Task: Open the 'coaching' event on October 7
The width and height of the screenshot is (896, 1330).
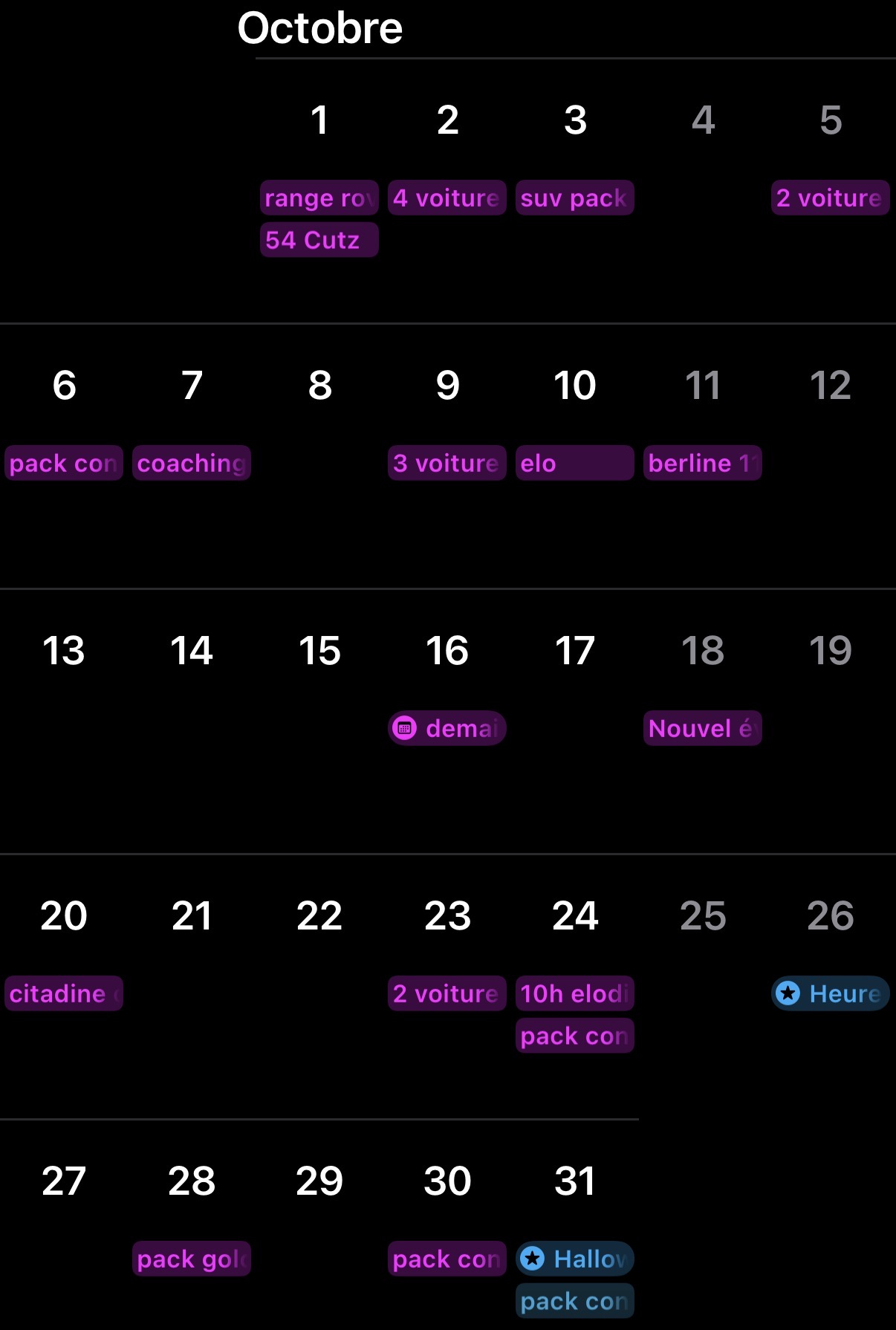Action: coord(192,463)
